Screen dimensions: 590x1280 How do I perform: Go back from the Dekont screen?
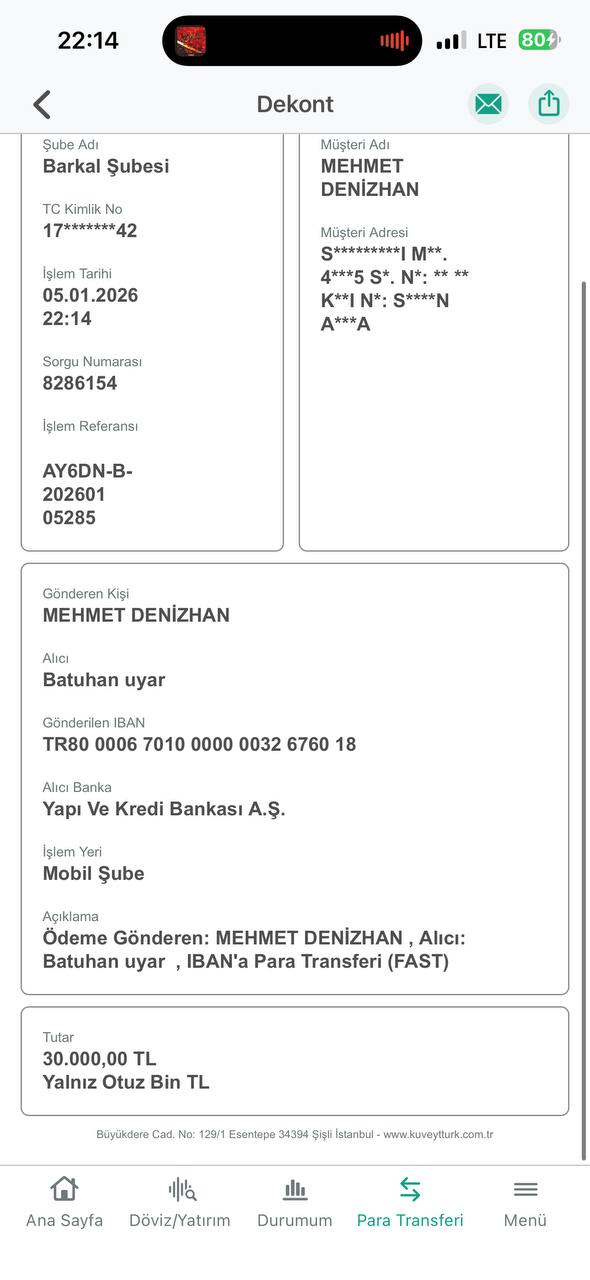point(42,104)
